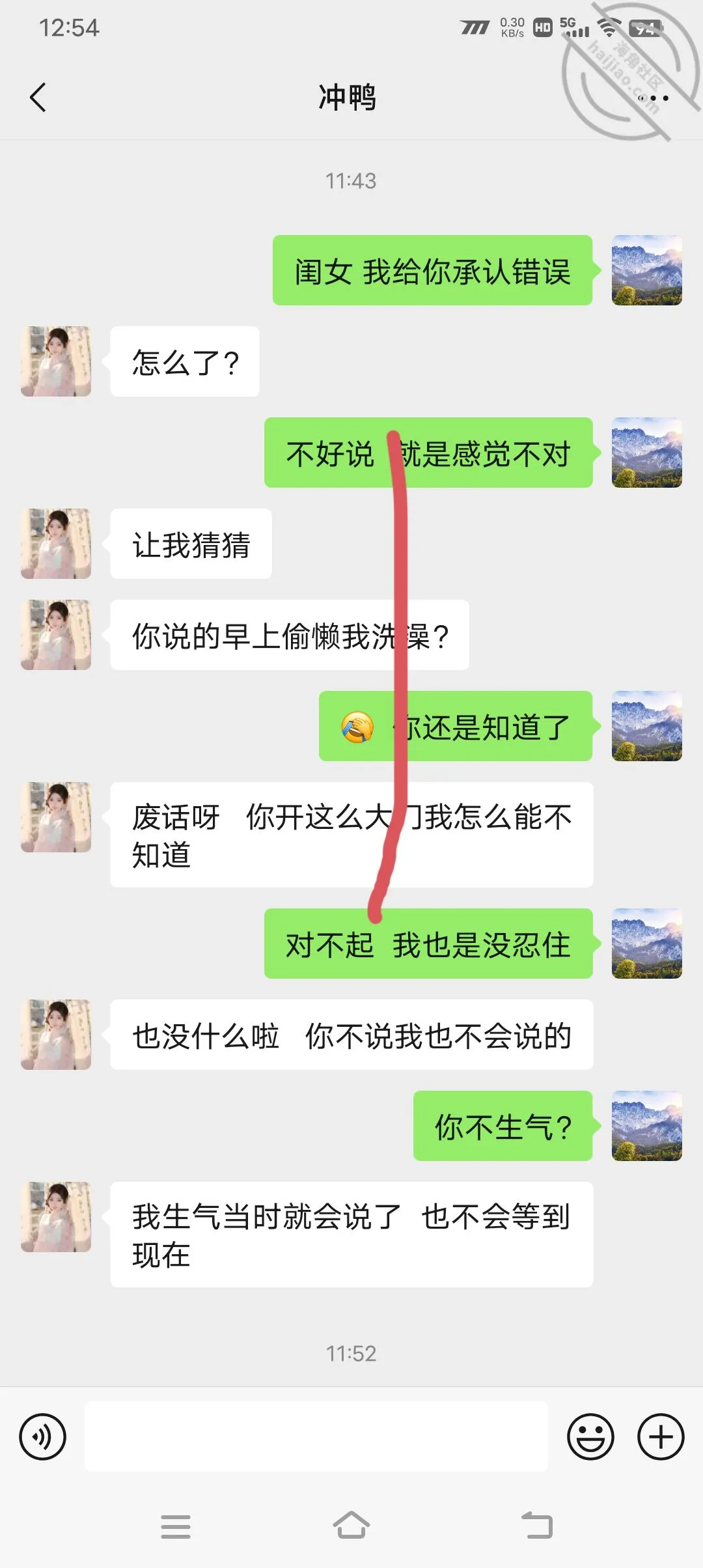This screenshot has height=1568, width=703.
Task: Open the chat's three-dot overflow menu
Action: click(x=654, y=98)
